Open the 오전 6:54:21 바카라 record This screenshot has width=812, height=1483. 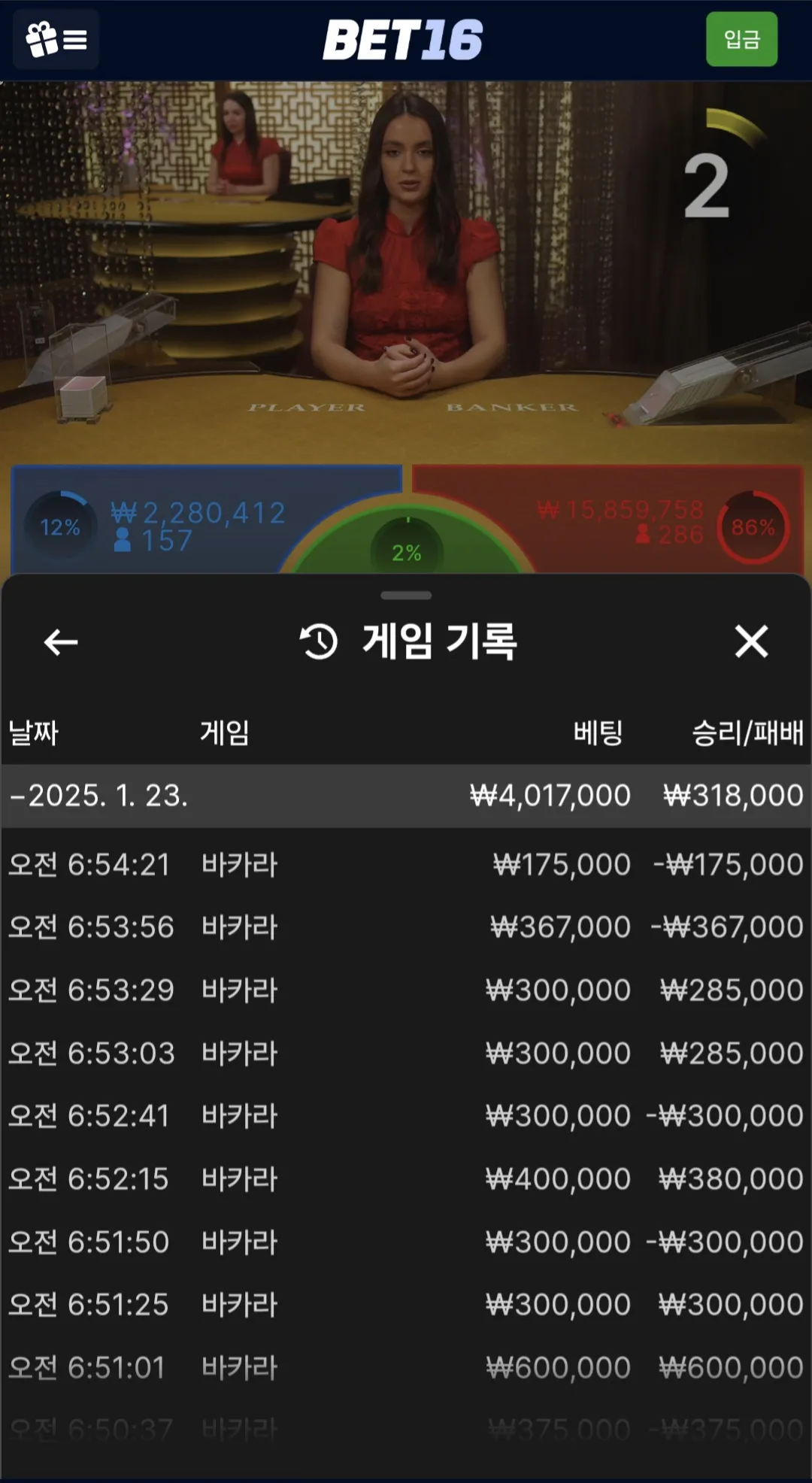[x=406, y=865]
